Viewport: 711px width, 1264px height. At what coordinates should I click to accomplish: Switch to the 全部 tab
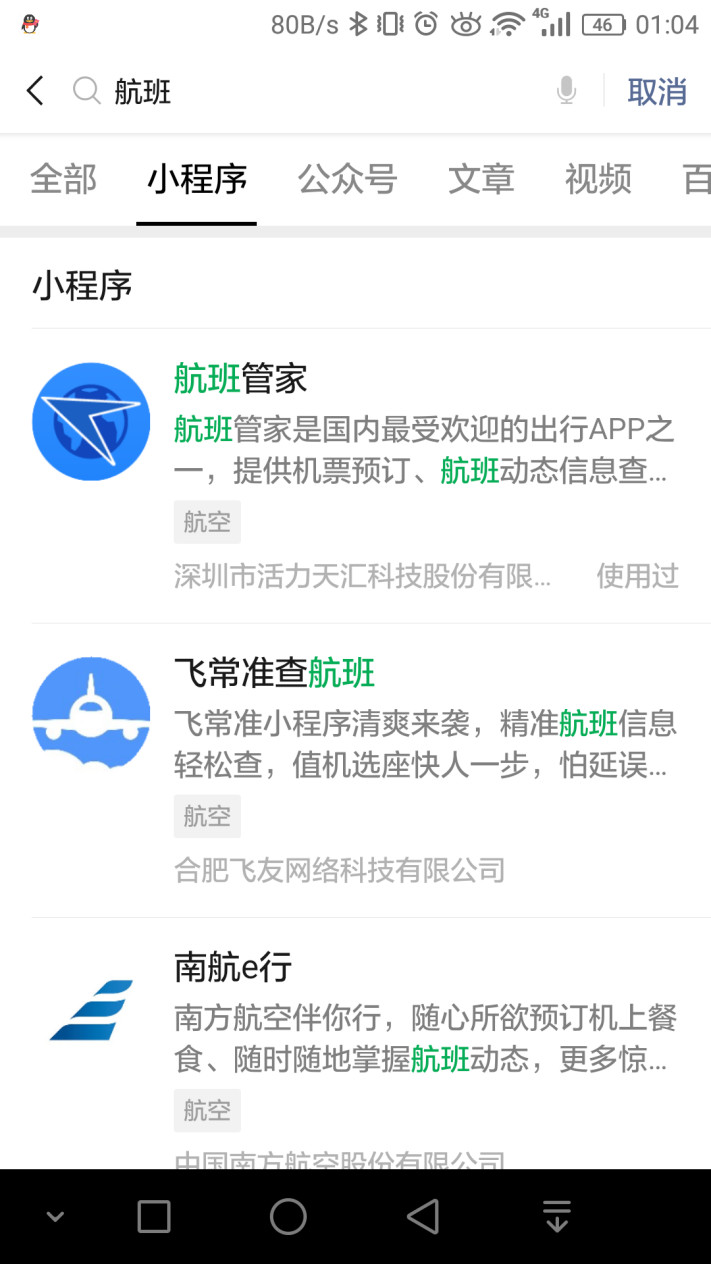coord(63,180)
